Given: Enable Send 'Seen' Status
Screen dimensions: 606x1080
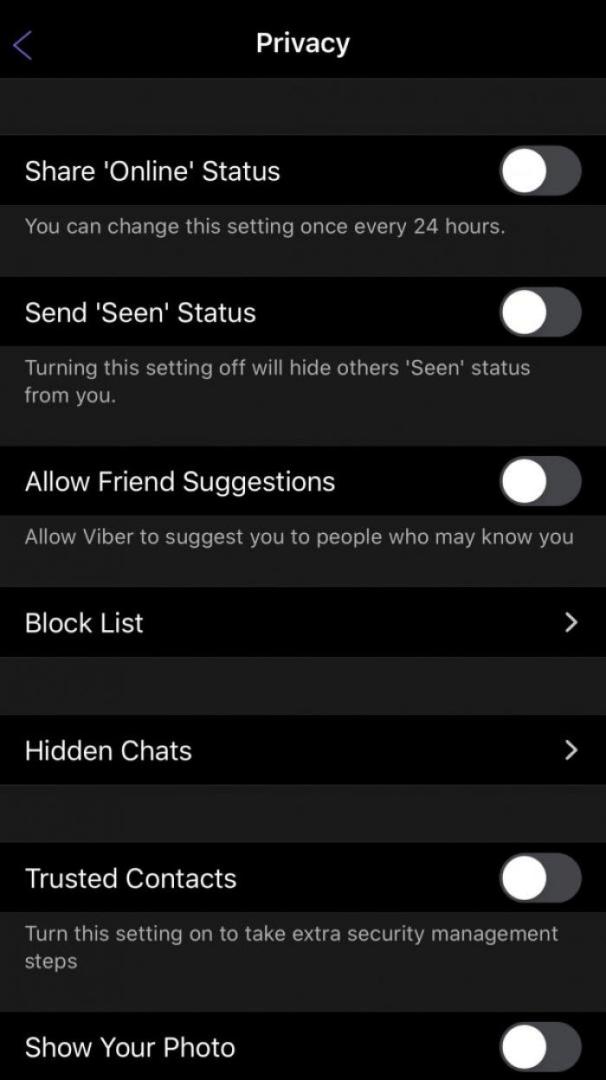Looking at the screenshot, I should pos(540,312).
